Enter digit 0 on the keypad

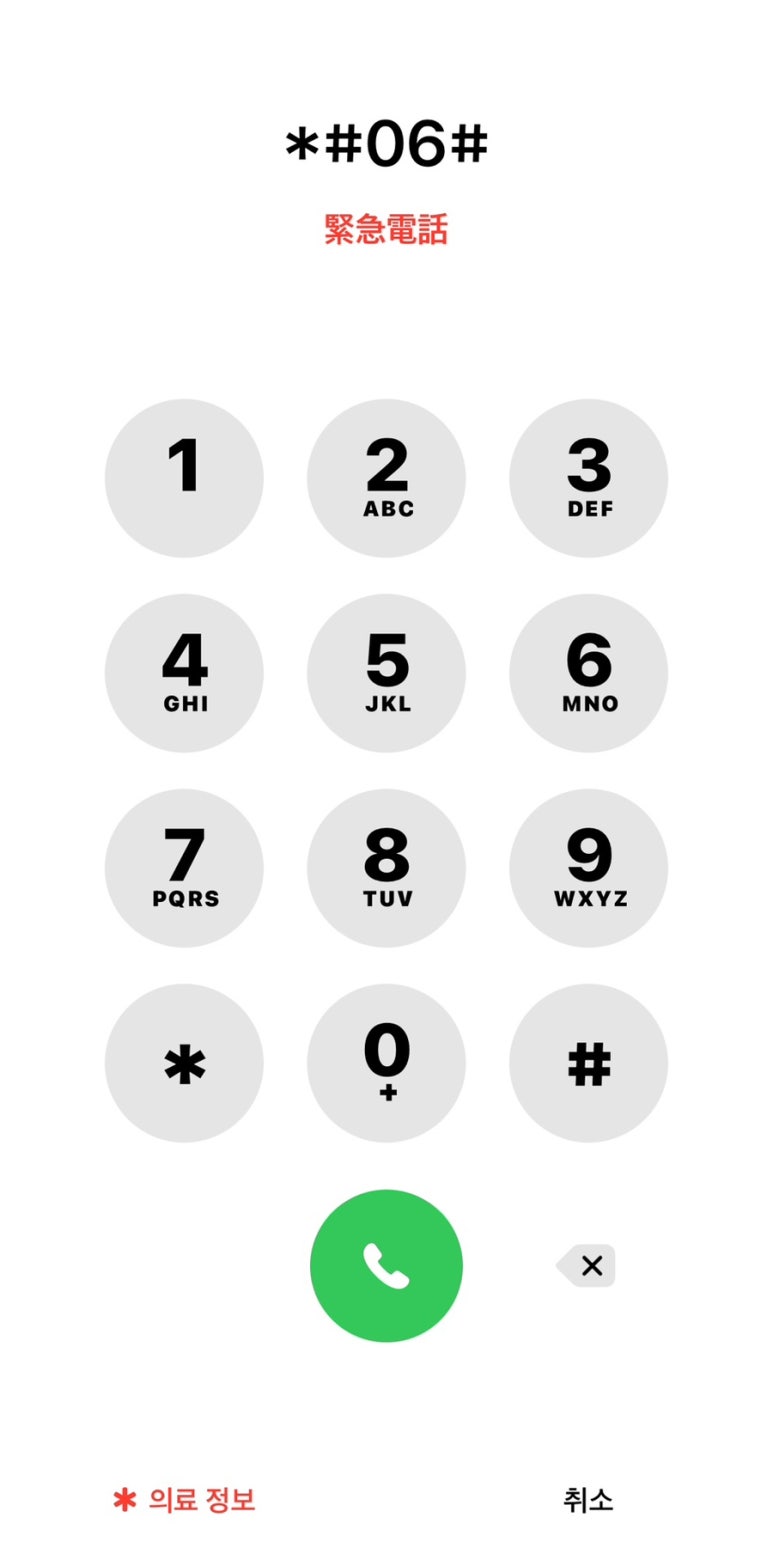click(386, 1063)
